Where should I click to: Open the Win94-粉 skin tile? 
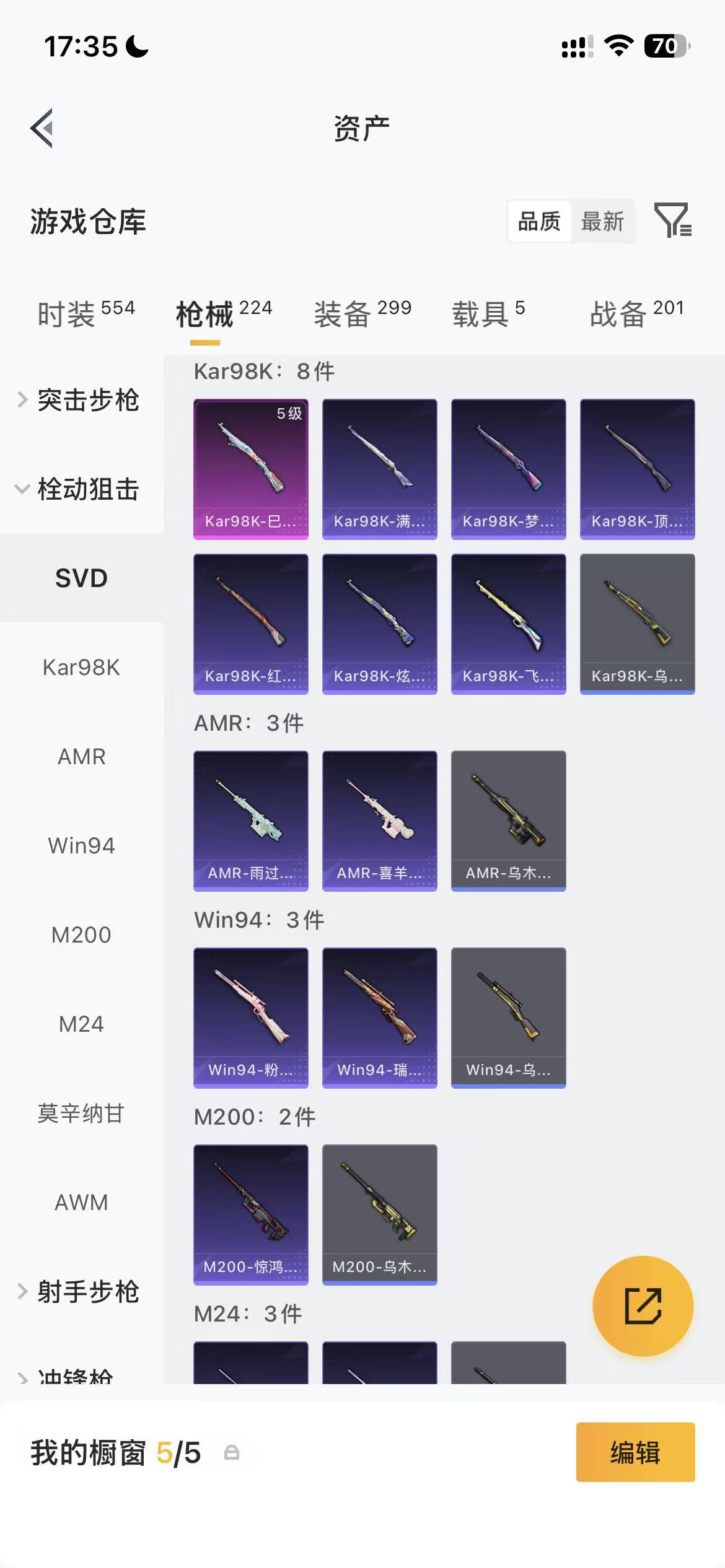(251, 1018)
